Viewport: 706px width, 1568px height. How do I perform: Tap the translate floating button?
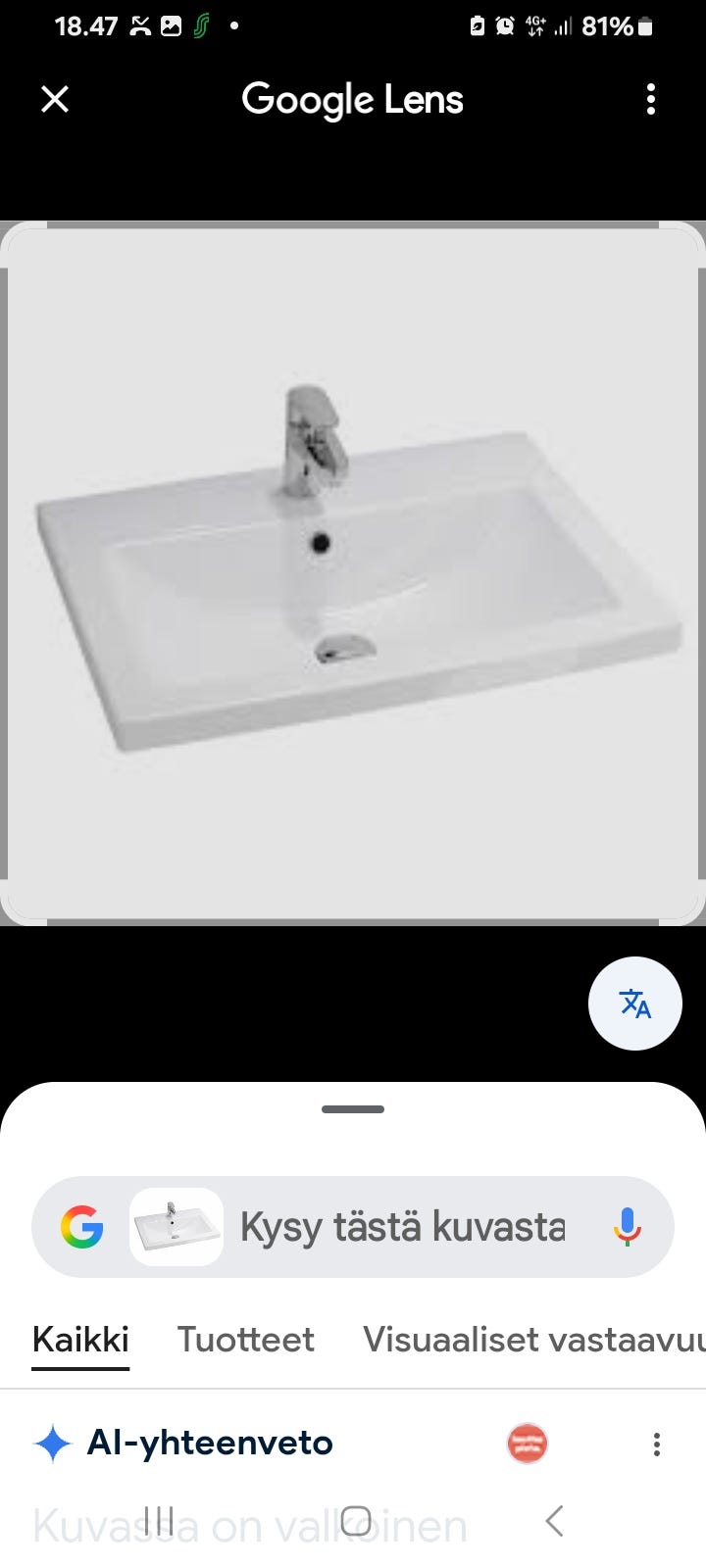[x=634, y=1004]
